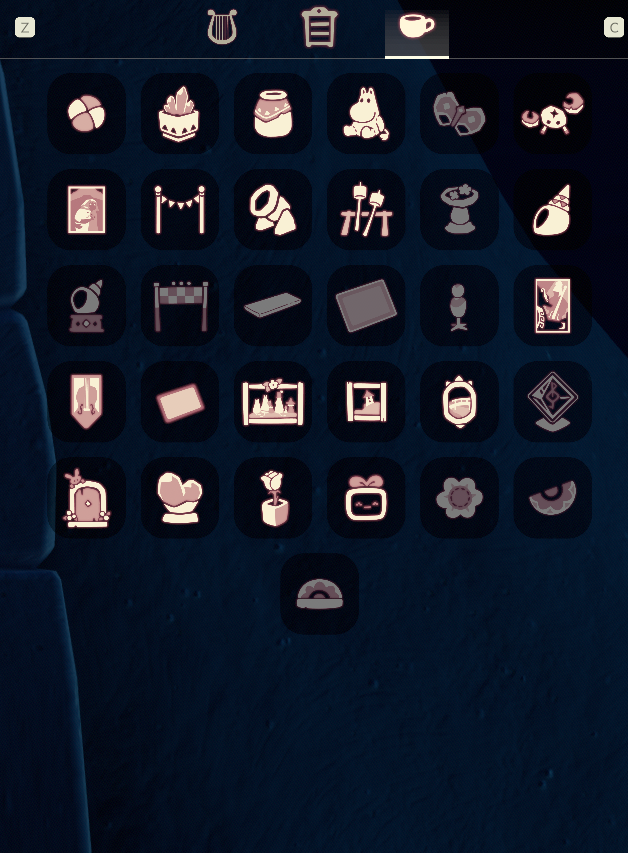The height and width of the screenshot is (853, 628).
Task: Choose the clay jar item
Action: point(273,114)
